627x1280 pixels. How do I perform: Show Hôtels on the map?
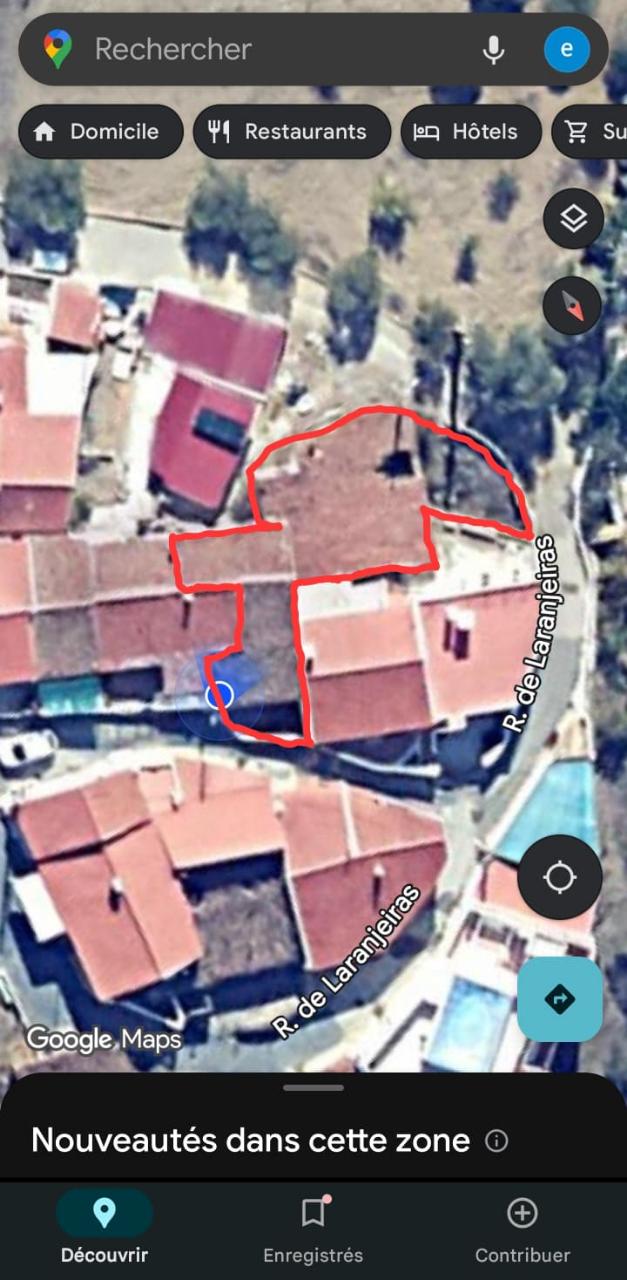tap(470, 132)
